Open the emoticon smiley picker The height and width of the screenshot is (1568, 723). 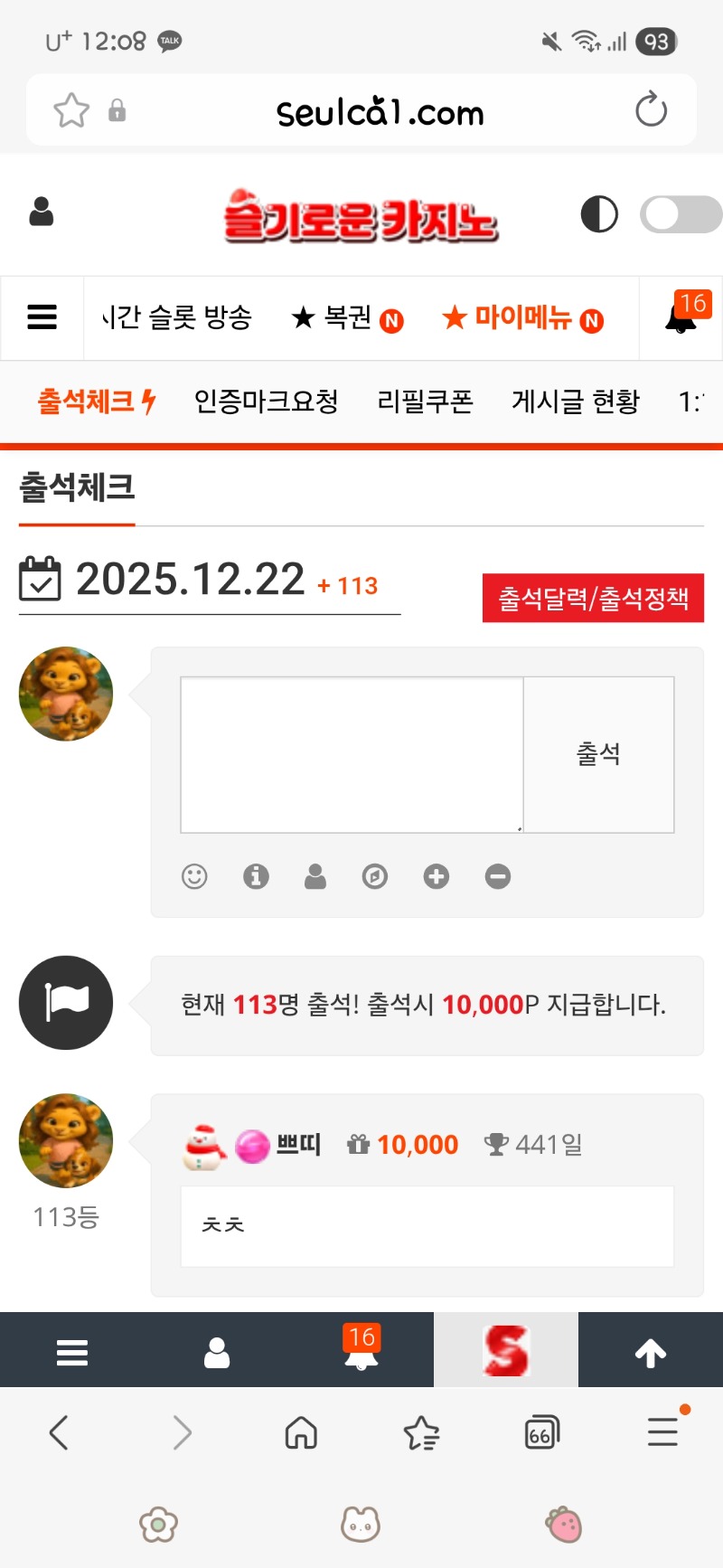pos(194,876)
